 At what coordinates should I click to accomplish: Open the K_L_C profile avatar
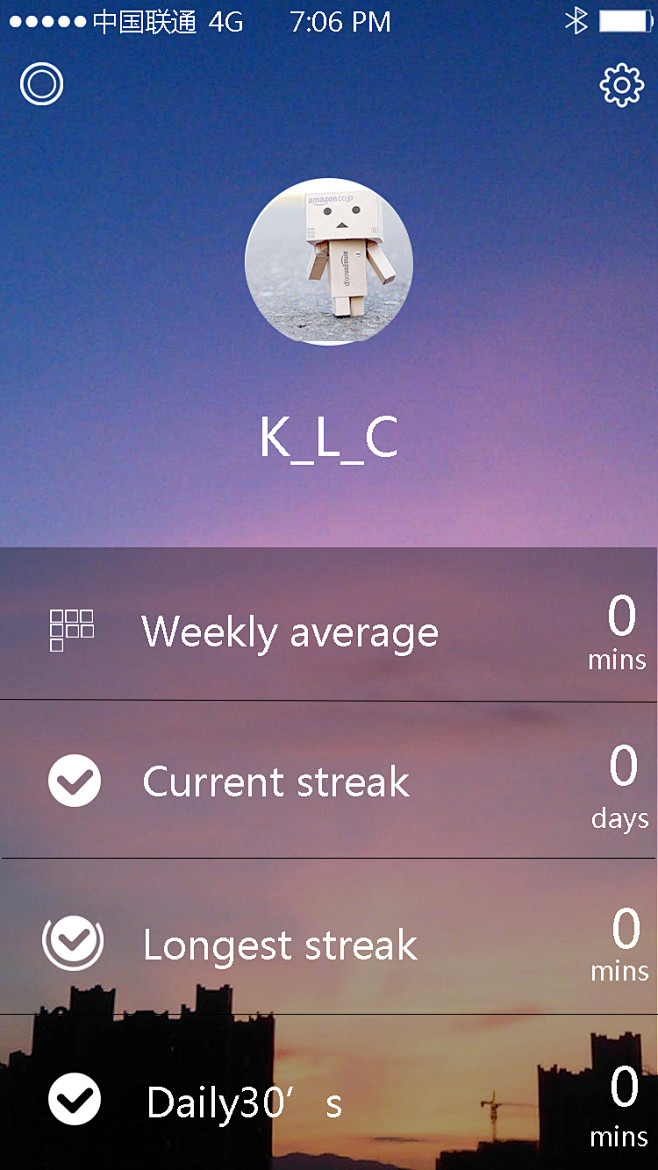[329, 261]
